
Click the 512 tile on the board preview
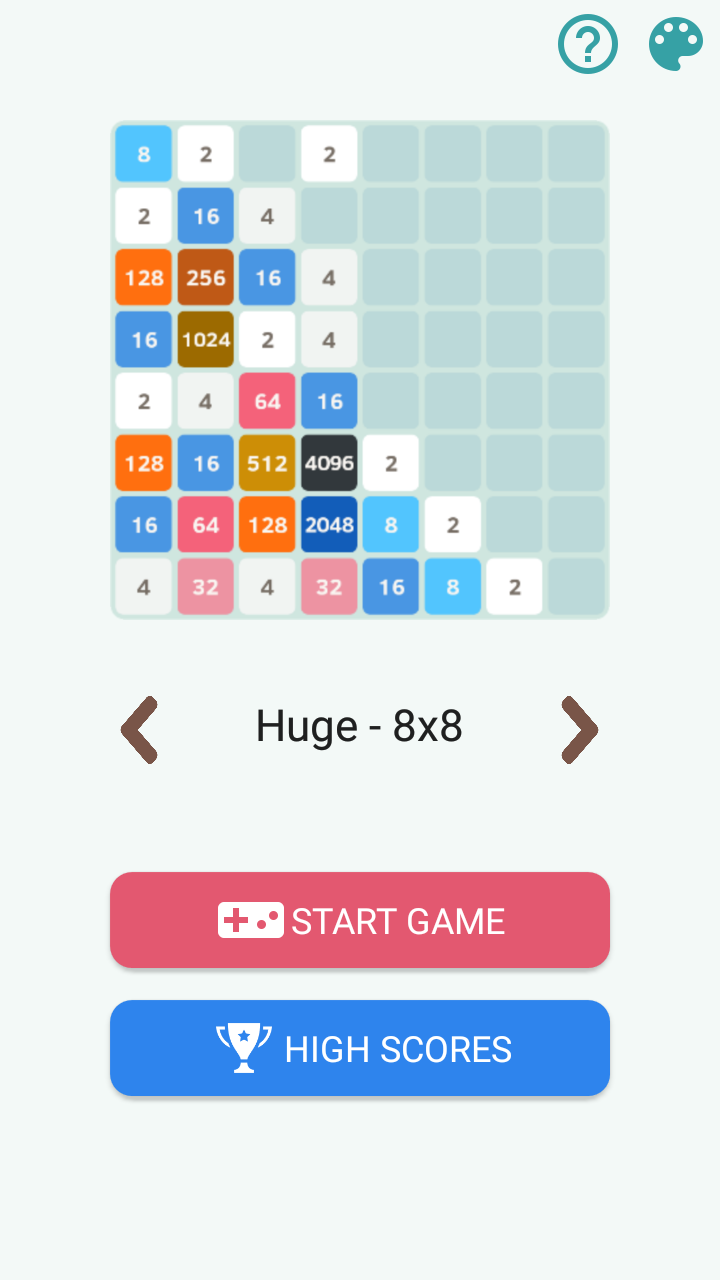[267, 463]
